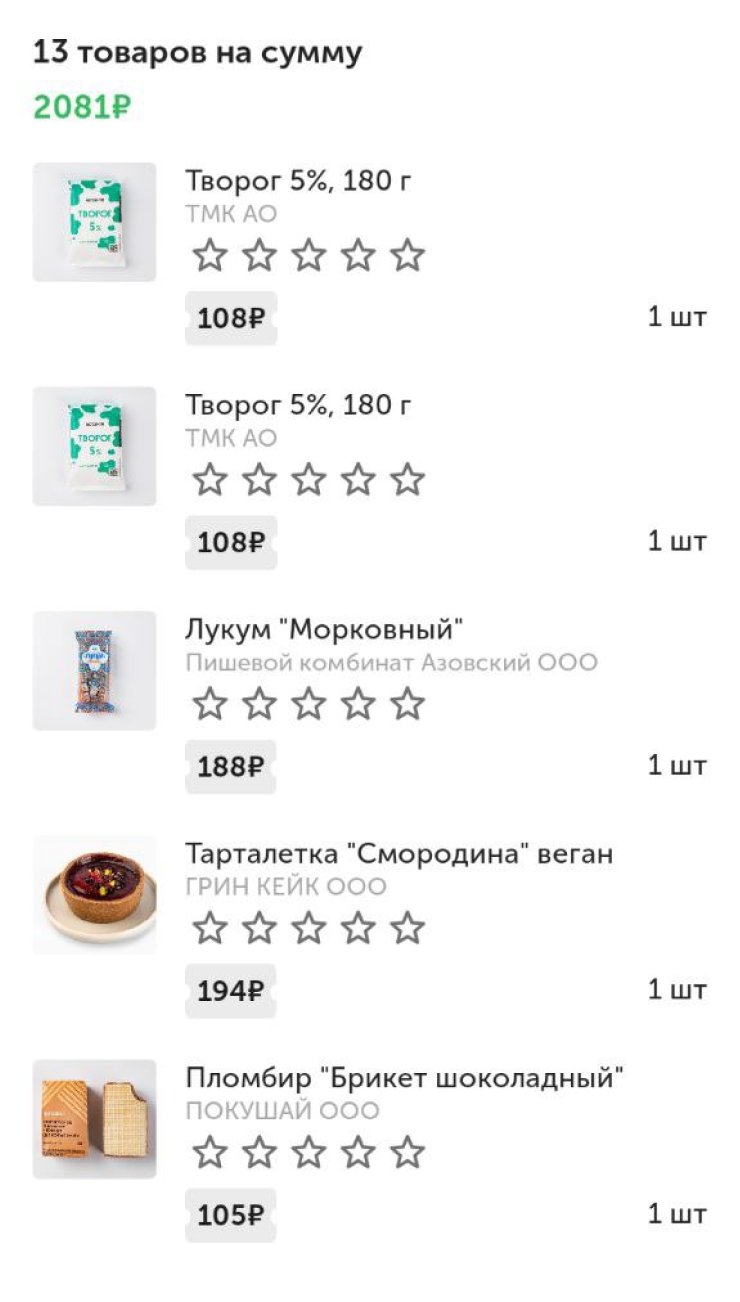740x1302 pixels.
Task: Give Лукум "Морковный" the first star
Action: point(209,705)
